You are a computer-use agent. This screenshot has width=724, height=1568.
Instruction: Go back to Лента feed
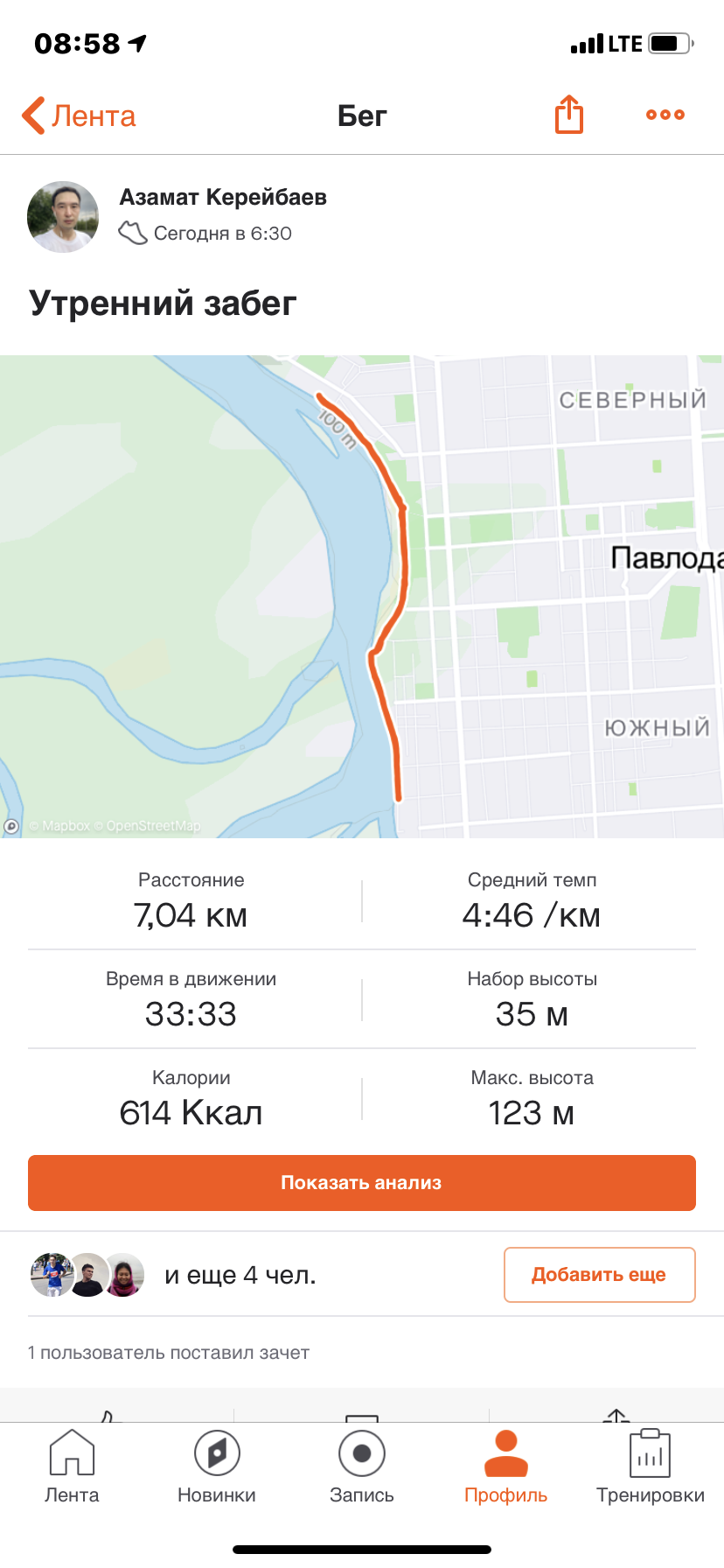(79, 115)
